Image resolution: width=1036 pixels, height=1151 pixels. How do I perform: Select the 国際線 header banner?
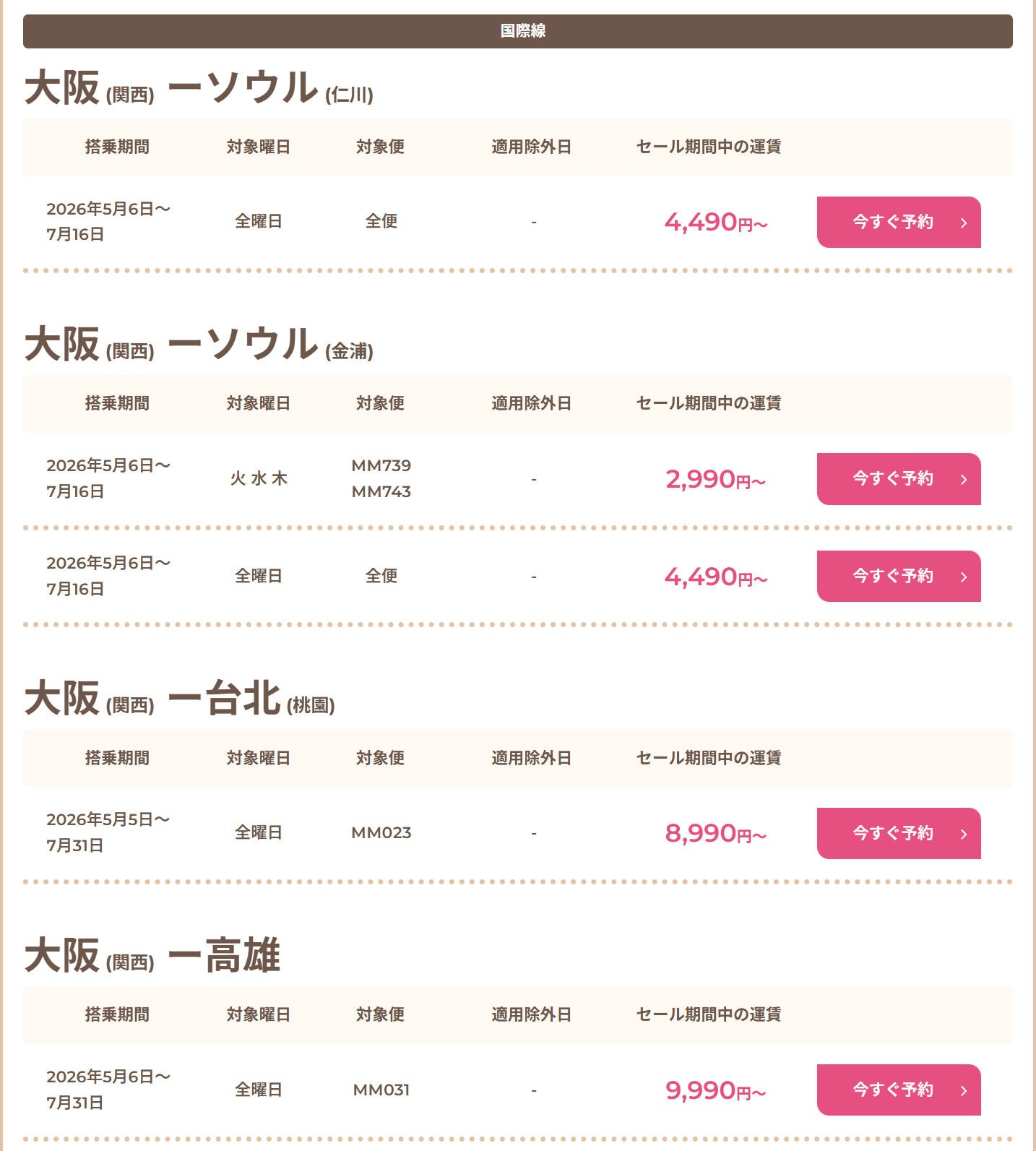(517, 31)
